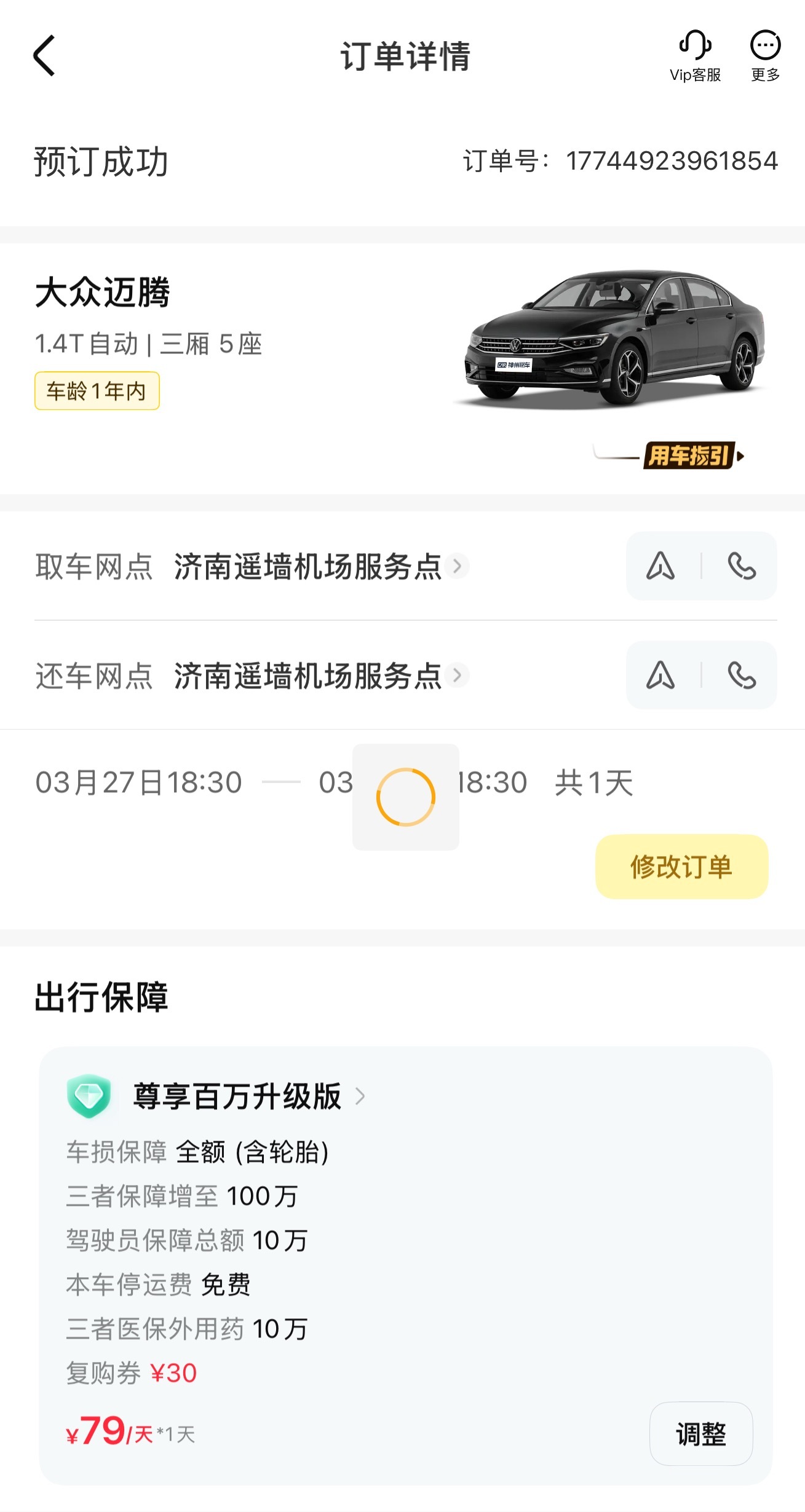Call the 还车网点 return service point
This screenshot has width=805, height=1512.
[x=743, y=675]
